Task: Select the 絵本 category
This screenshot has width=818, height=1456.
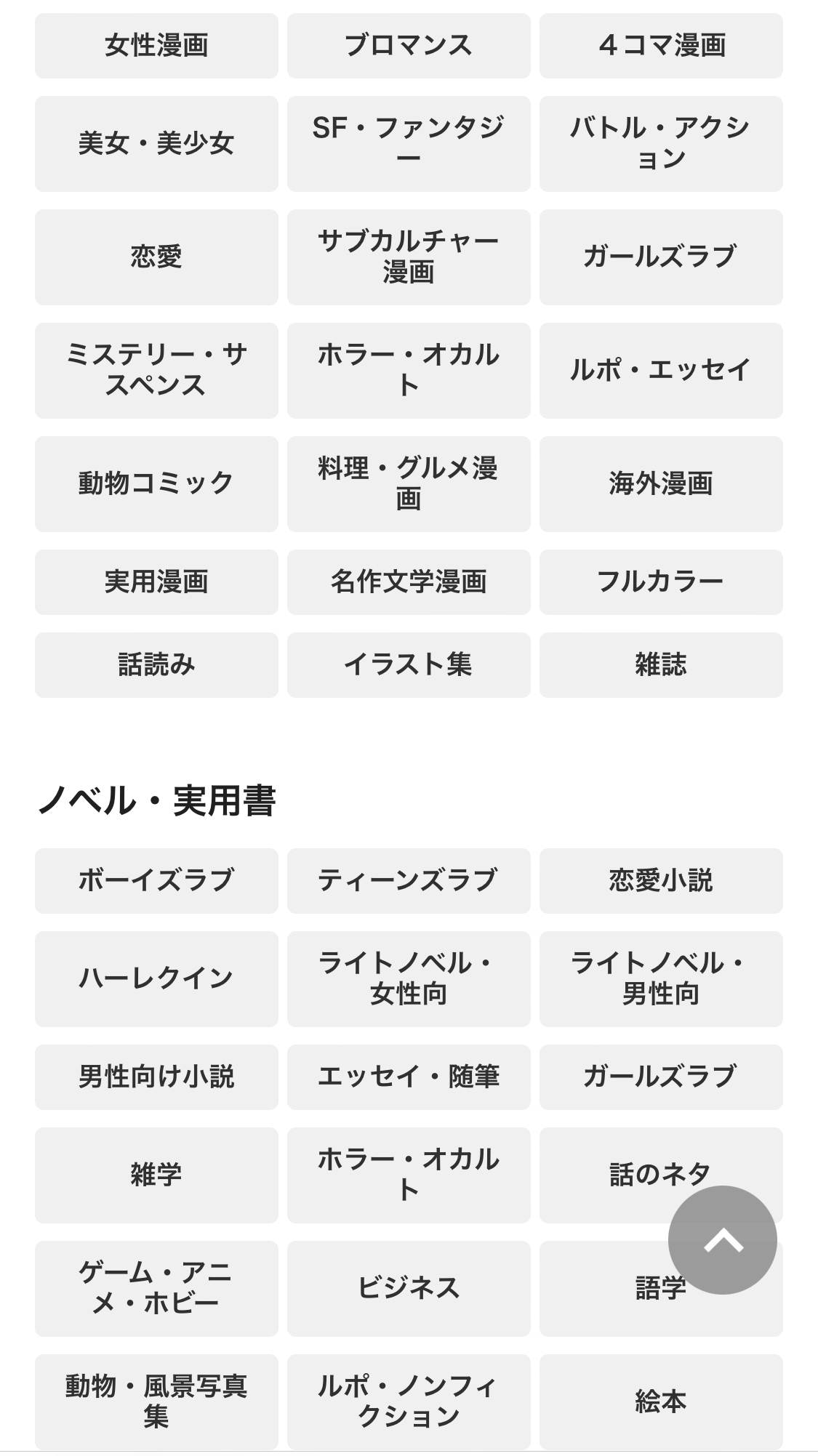Action: [661, 1402]
